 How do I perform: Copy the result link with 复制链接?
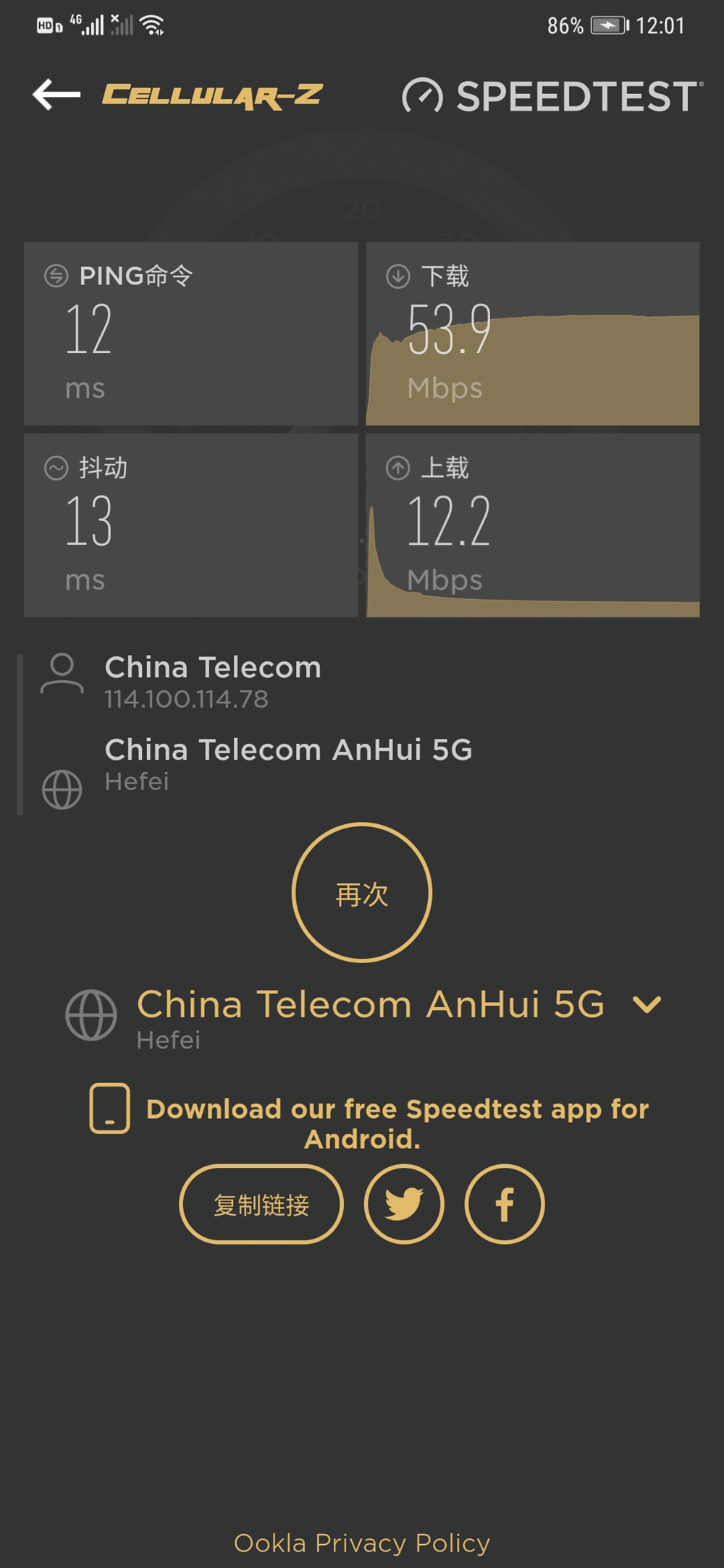coord(261,1204)
